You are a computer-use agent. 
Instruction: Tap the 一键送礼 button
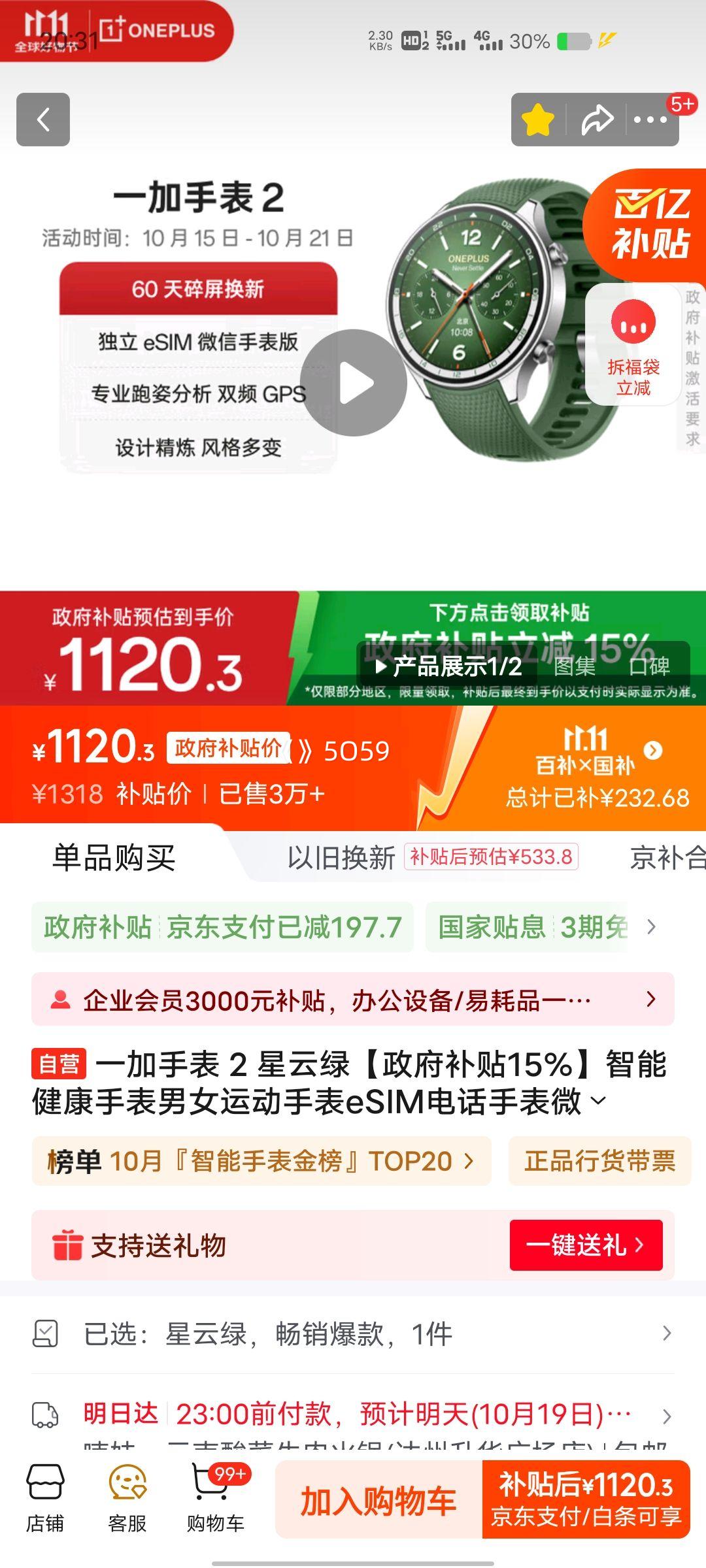pos(586,1245)
